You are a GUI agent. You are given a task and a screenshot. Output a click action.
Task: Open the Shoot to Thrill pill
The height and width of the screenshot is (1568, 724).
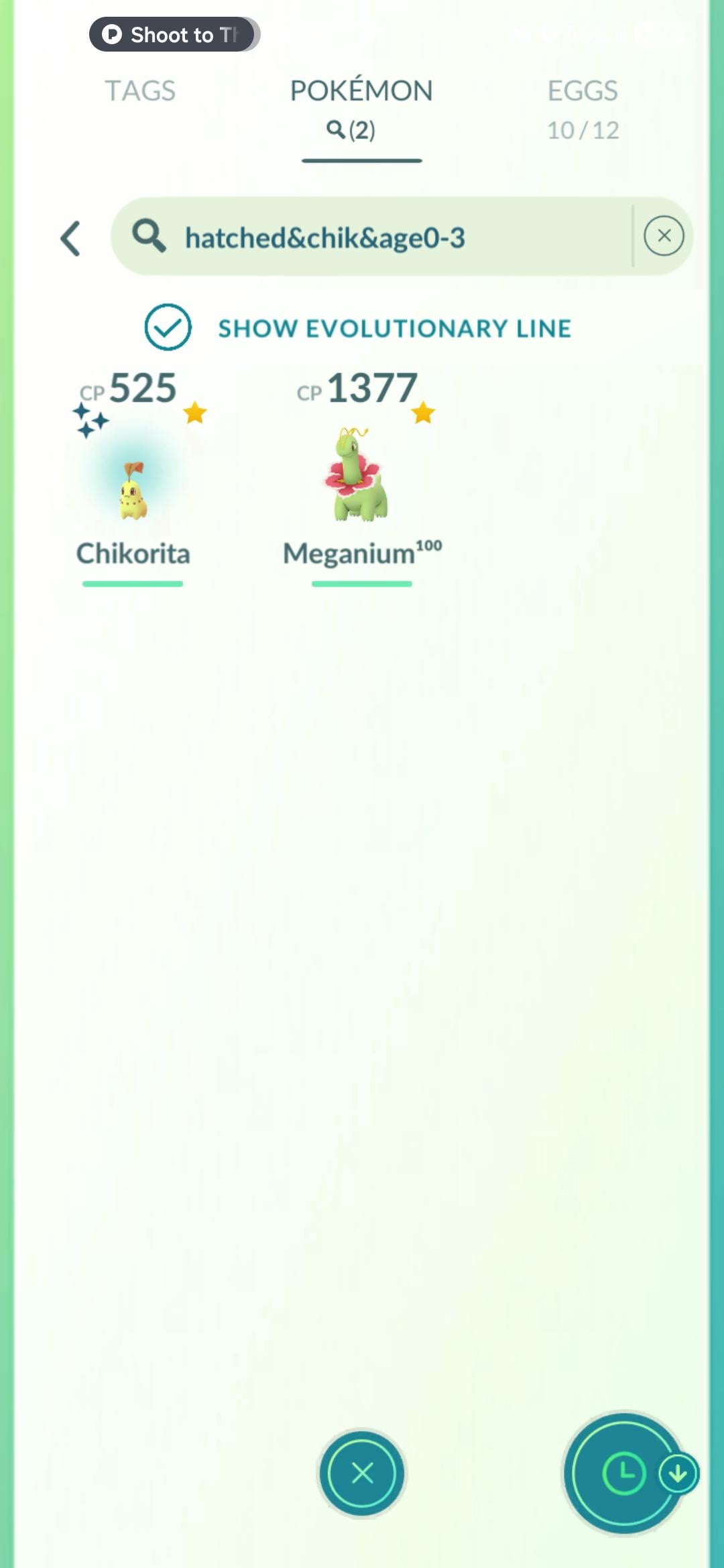click(174, 35)
